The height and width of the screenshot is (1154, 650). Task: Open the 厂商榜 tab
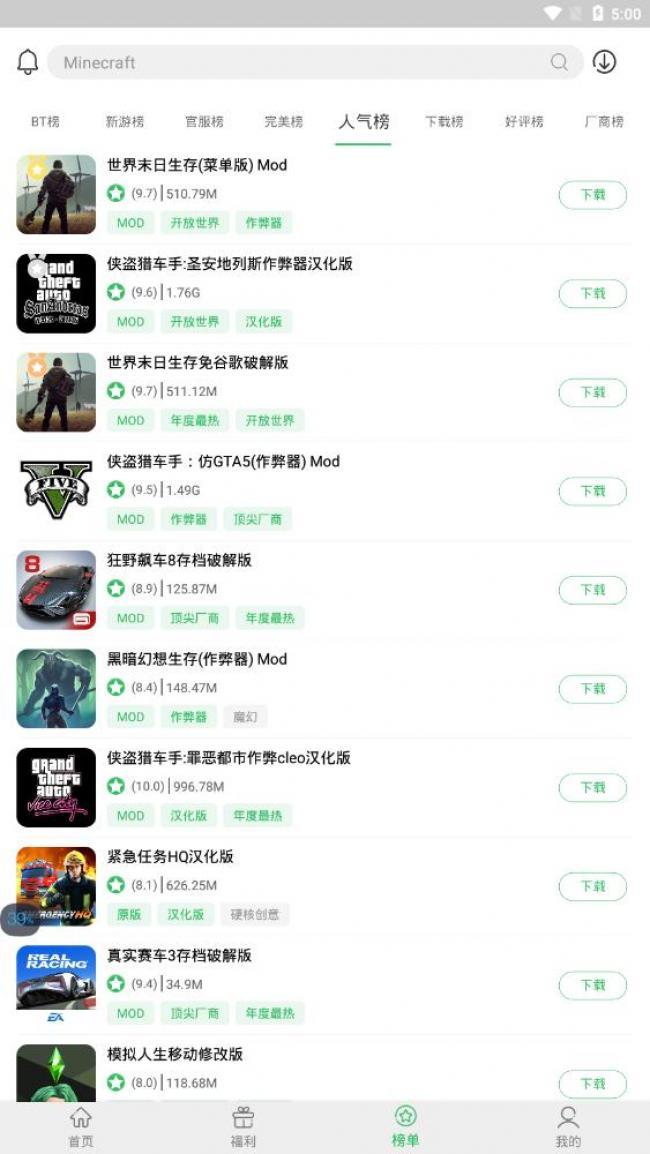pyautogui.click(x=603, y=122)
